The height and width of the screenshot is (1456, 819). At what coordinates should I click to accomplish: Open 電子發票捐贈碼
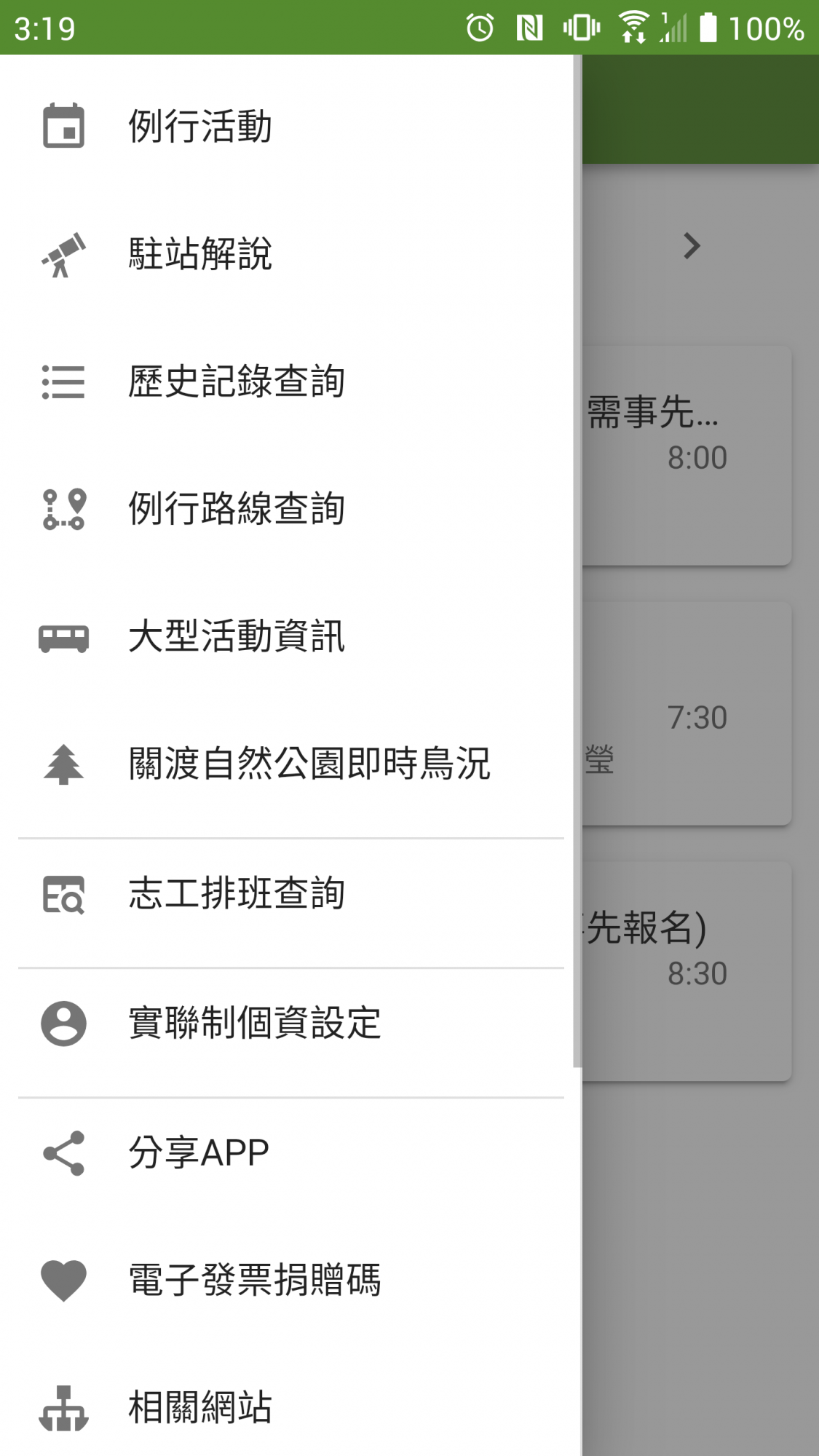[x=287, y=1281]
